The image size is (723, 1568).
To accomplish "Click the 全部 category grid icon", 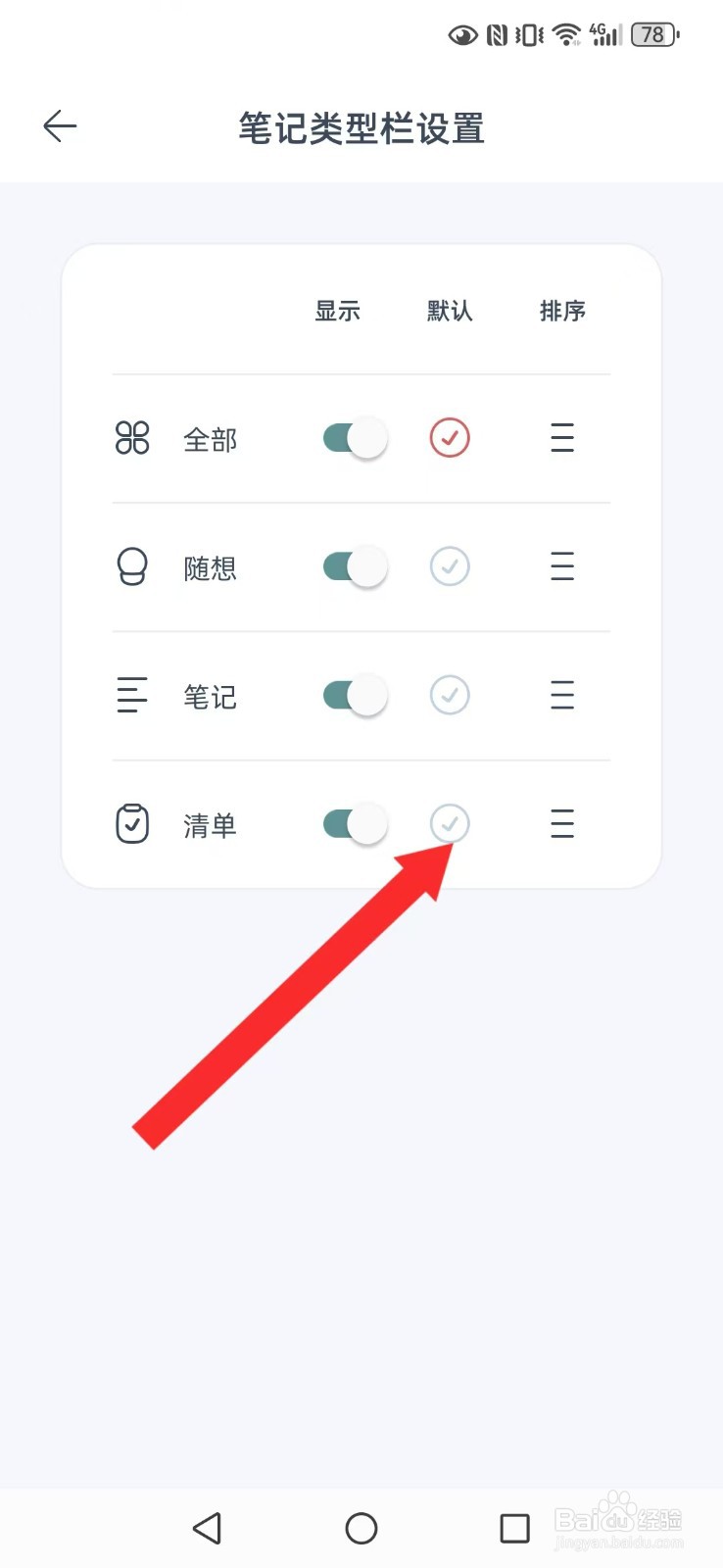I will tap(132, 438).
